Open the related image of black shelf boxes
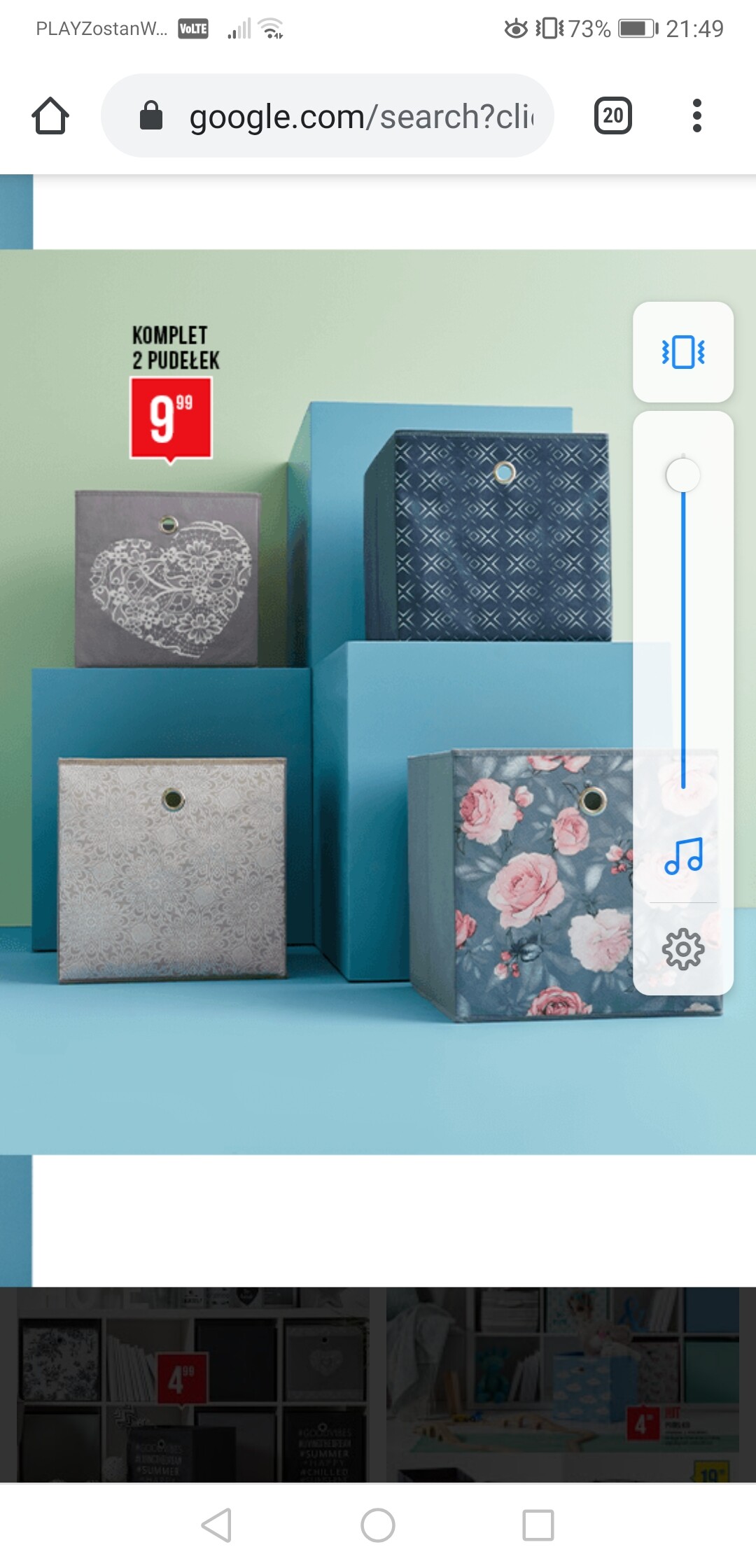The image size is (756, 1568). (x=192, y=1385)
